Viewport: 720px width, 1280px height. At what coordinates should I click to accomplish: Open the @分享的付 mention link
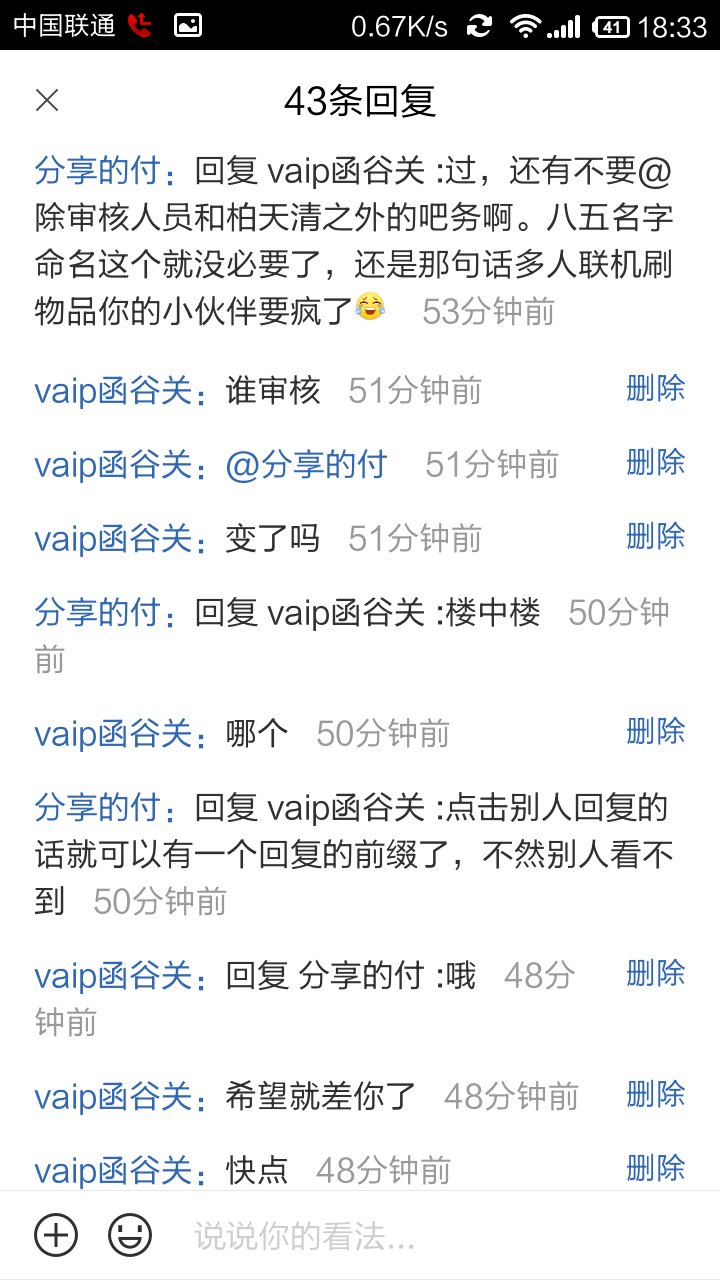click(306, 465)
